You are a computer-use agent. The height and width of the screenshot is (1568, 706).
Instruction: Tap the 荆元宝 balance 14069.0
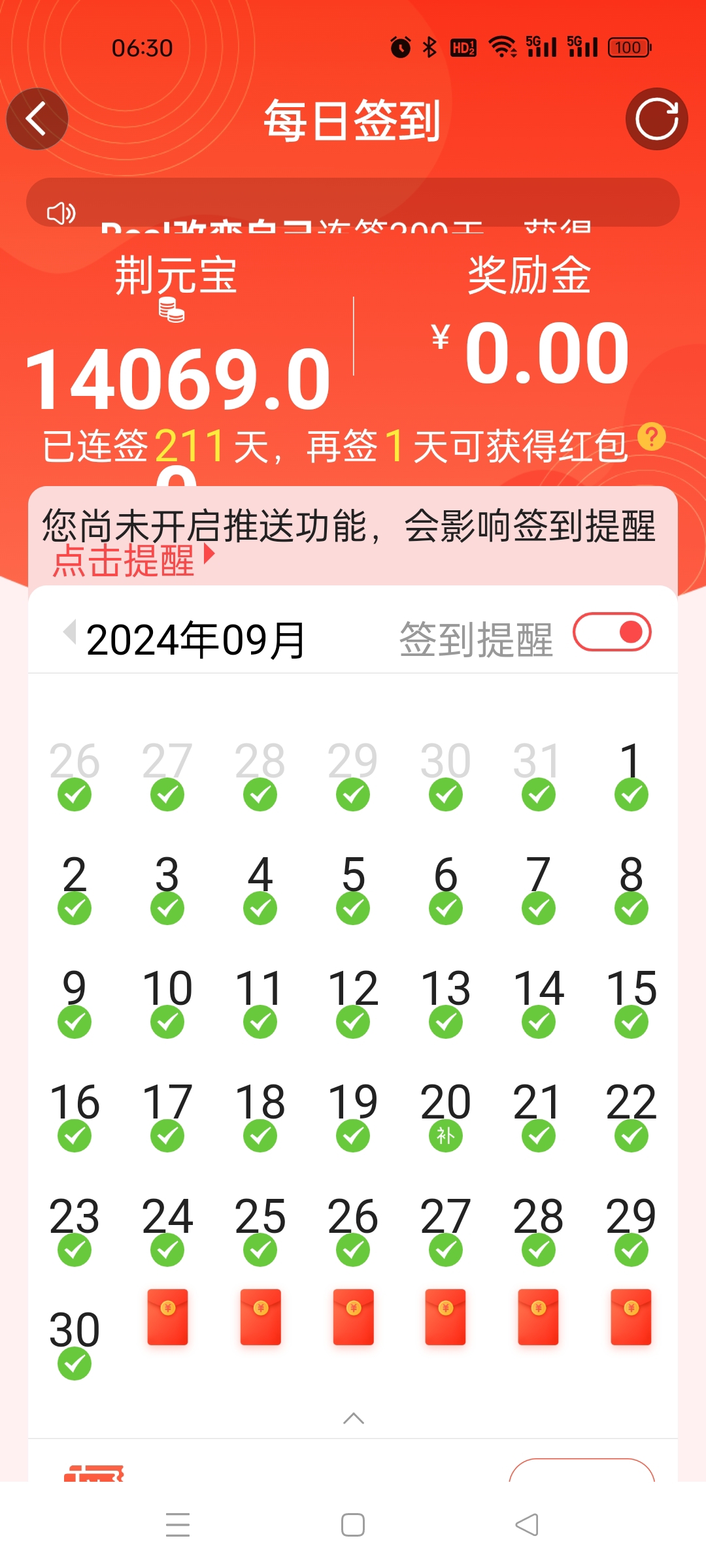(178, 379)
